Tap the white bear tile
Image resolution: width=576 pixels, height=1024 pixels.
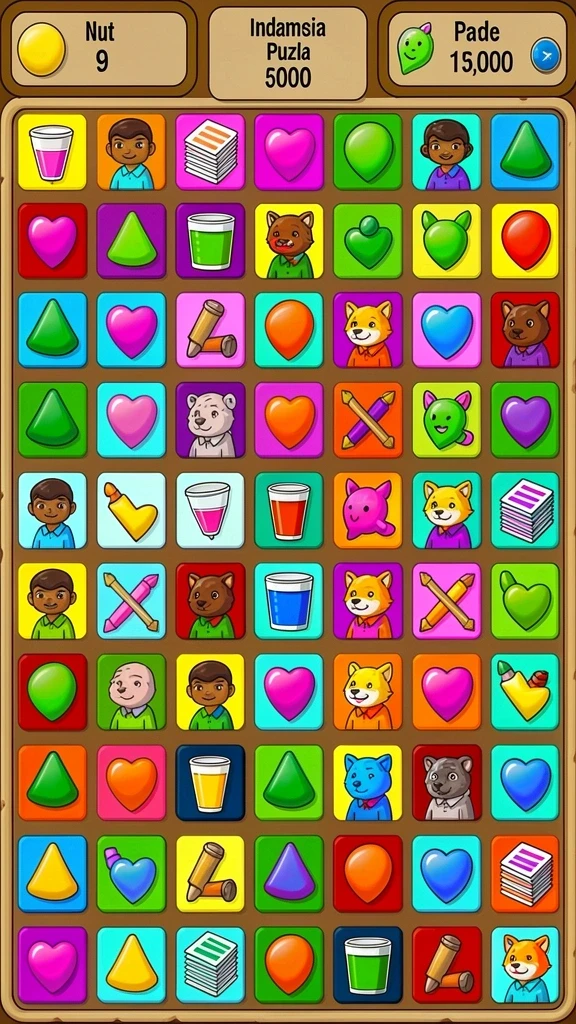(210, 420)
